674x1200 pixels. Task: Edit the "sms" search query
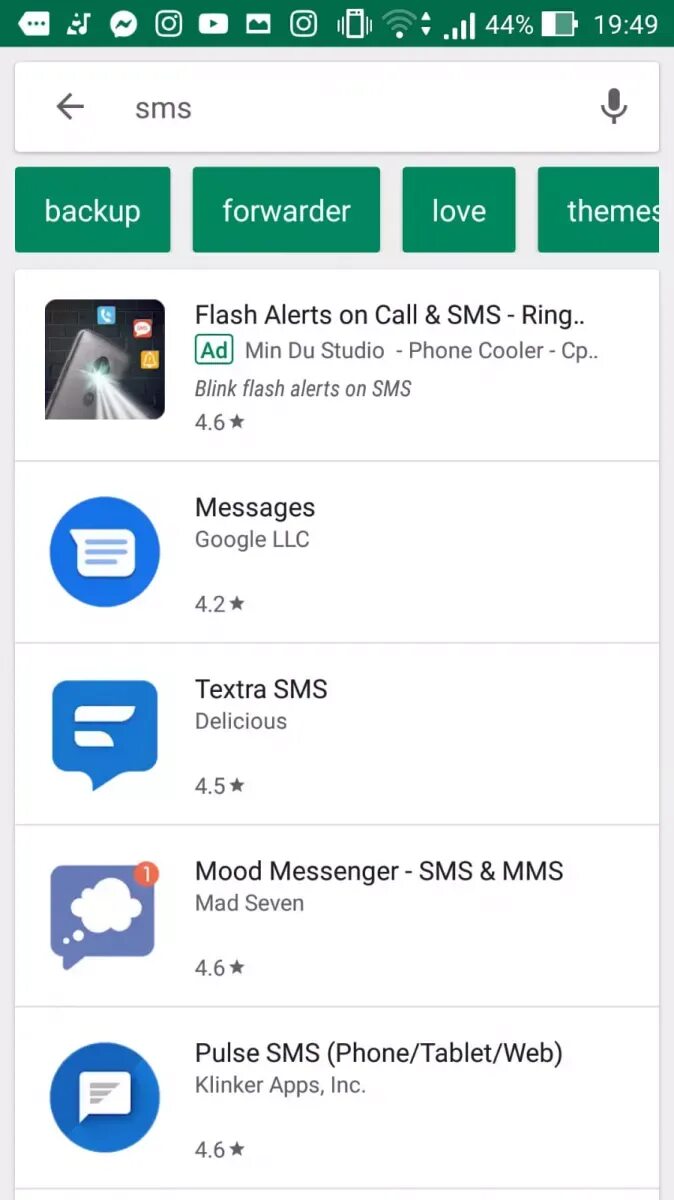163,108
